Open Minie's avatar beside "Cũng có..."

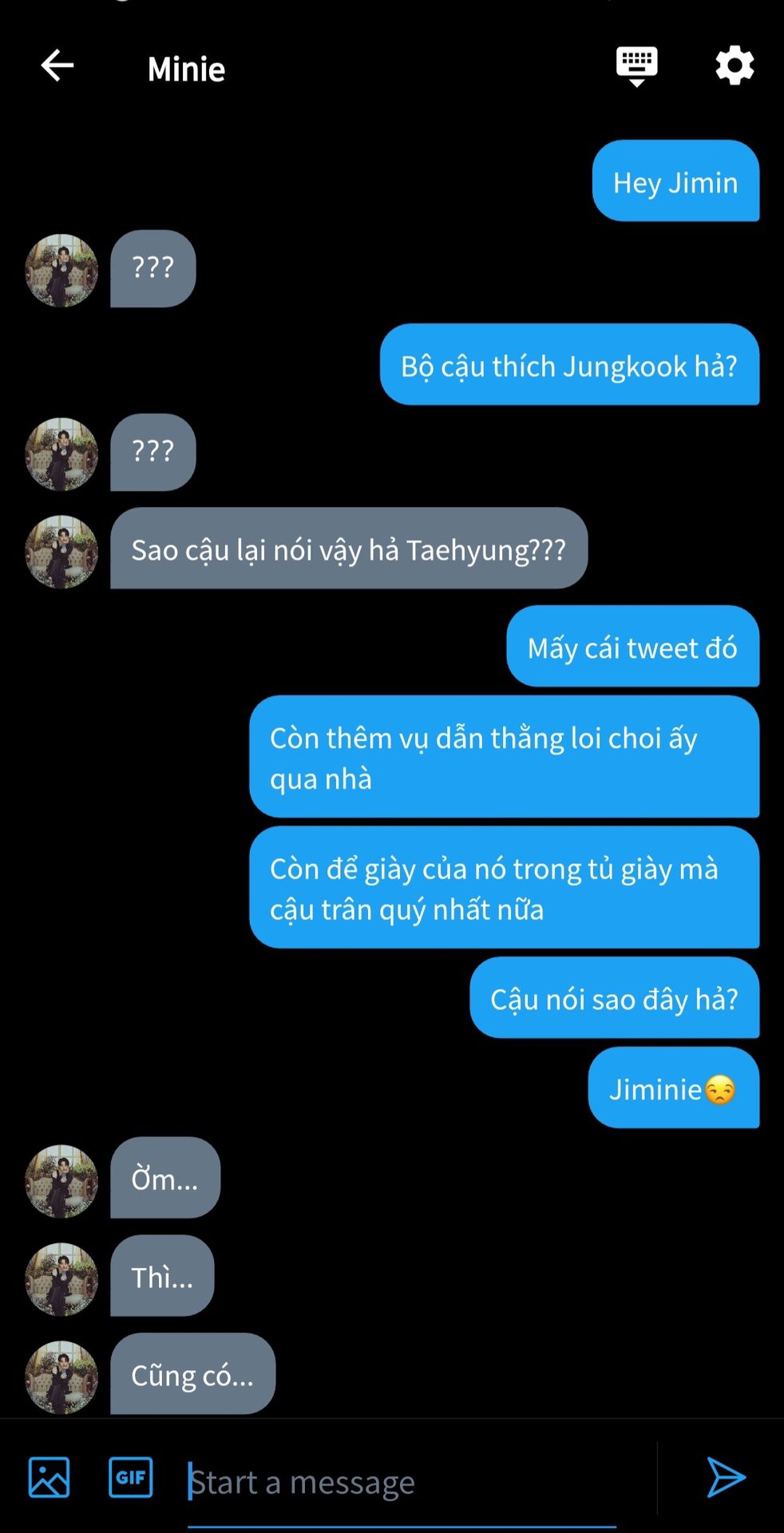tap(61, 1377)
